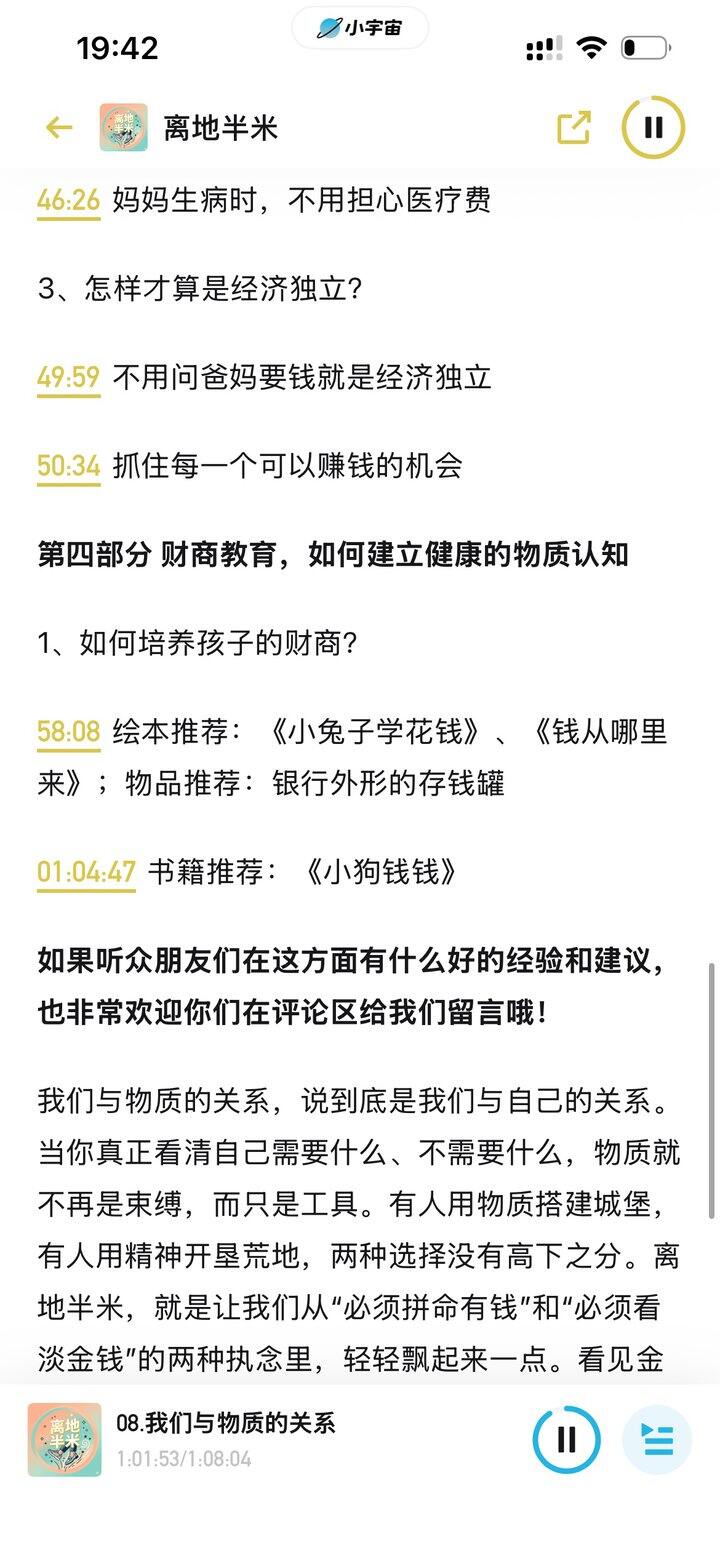
Task: Open the playlist queue icon
Action: [x=657, y=1440]
